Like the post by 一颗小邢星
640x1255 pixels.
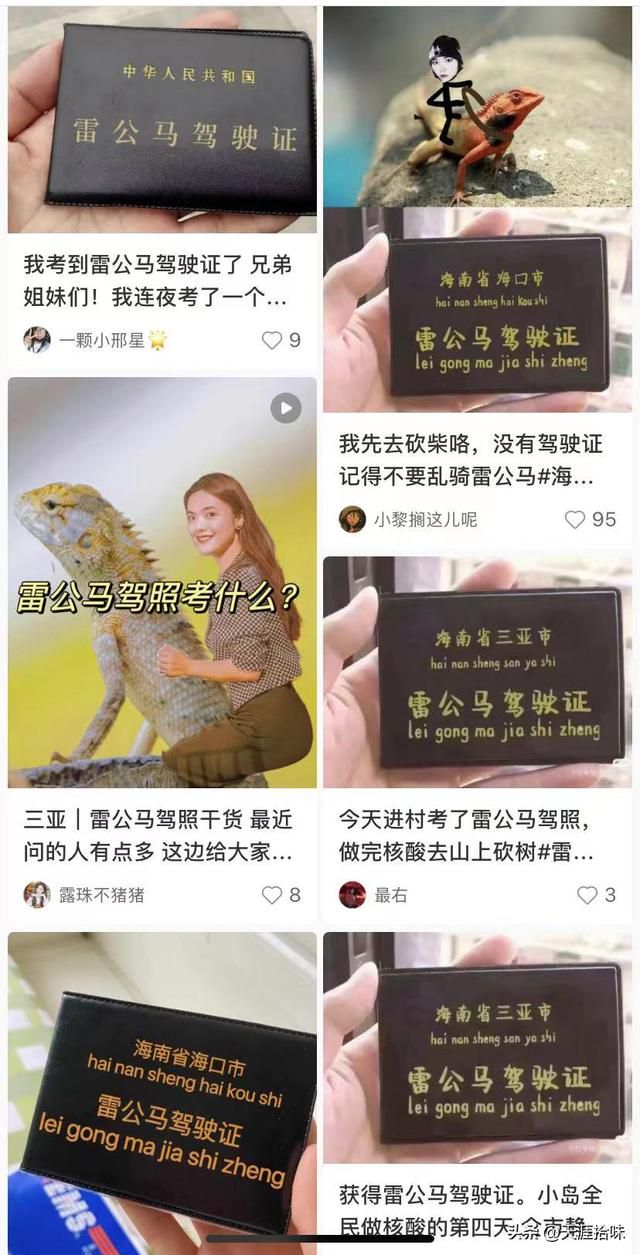coord(272,340)
